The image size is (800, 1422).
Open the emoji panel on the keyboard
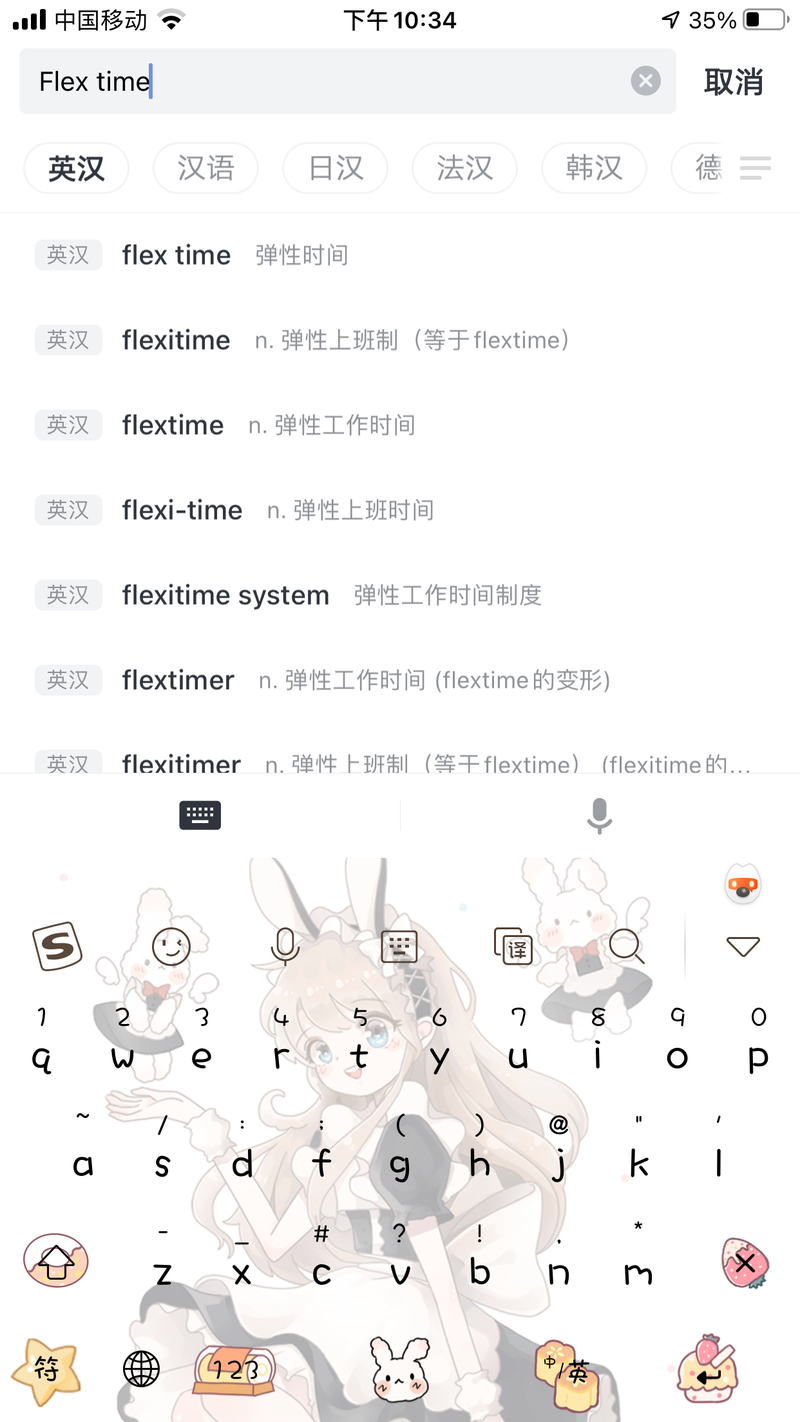point(171,945)
